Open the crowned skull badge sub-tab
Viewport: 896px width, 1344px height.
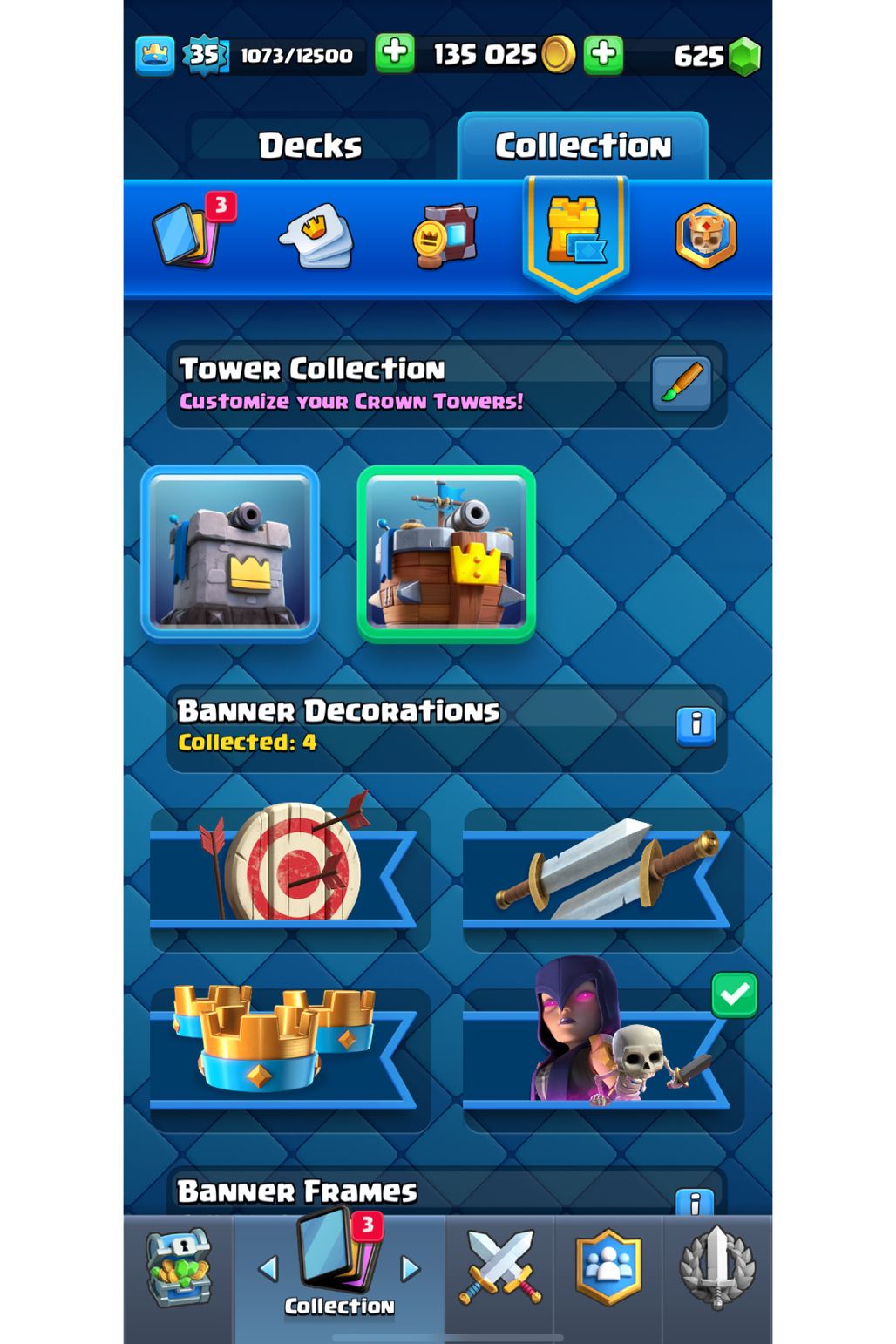(x=705, y=235)
